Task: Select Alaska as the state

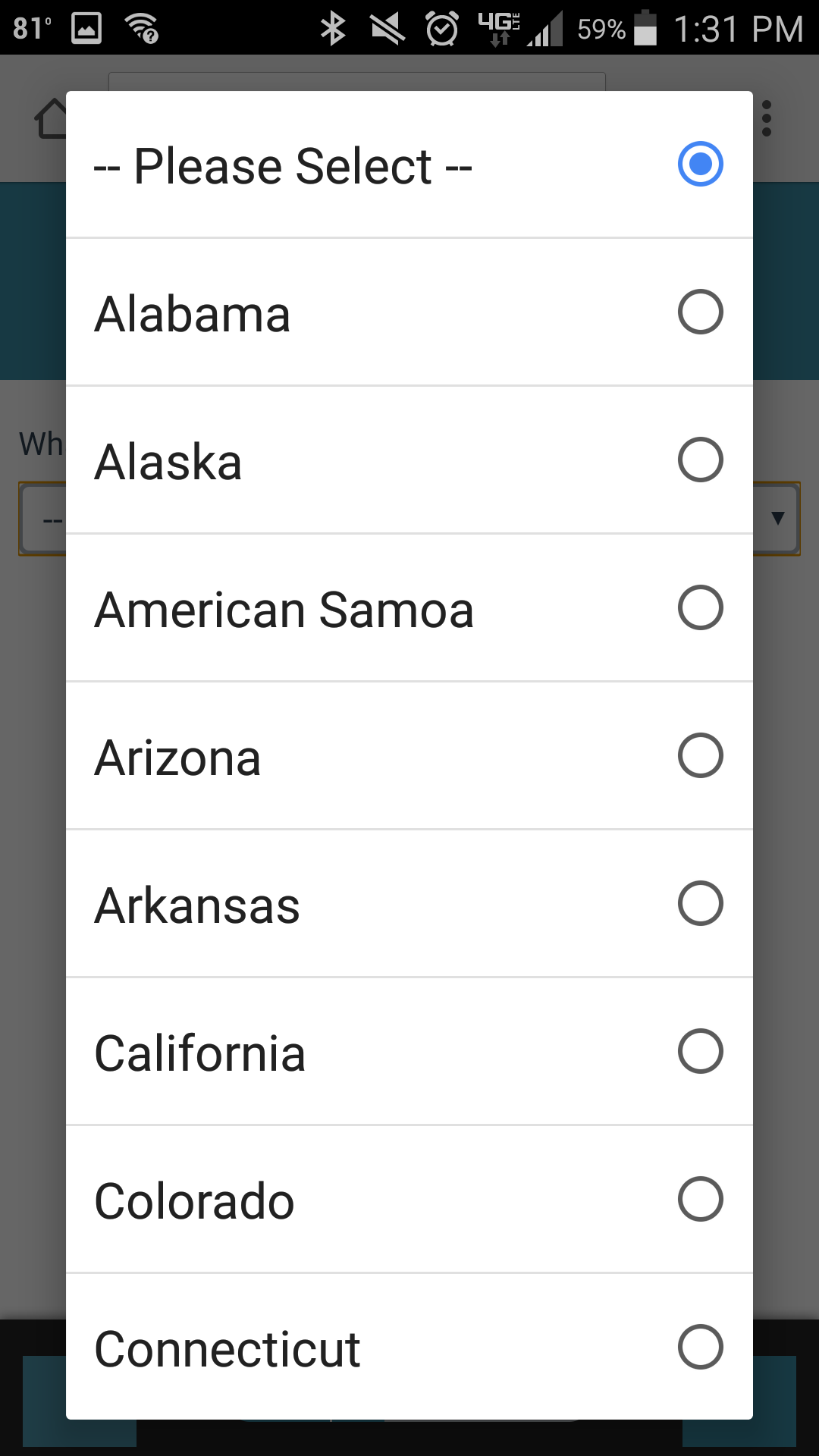Action: [409, 460]
